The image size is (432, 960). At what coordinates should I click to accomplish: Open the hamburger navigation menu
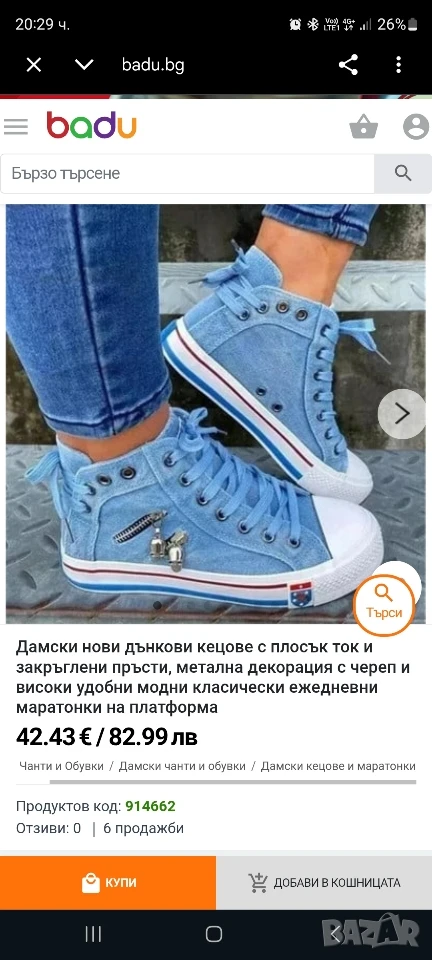(16, 126)
